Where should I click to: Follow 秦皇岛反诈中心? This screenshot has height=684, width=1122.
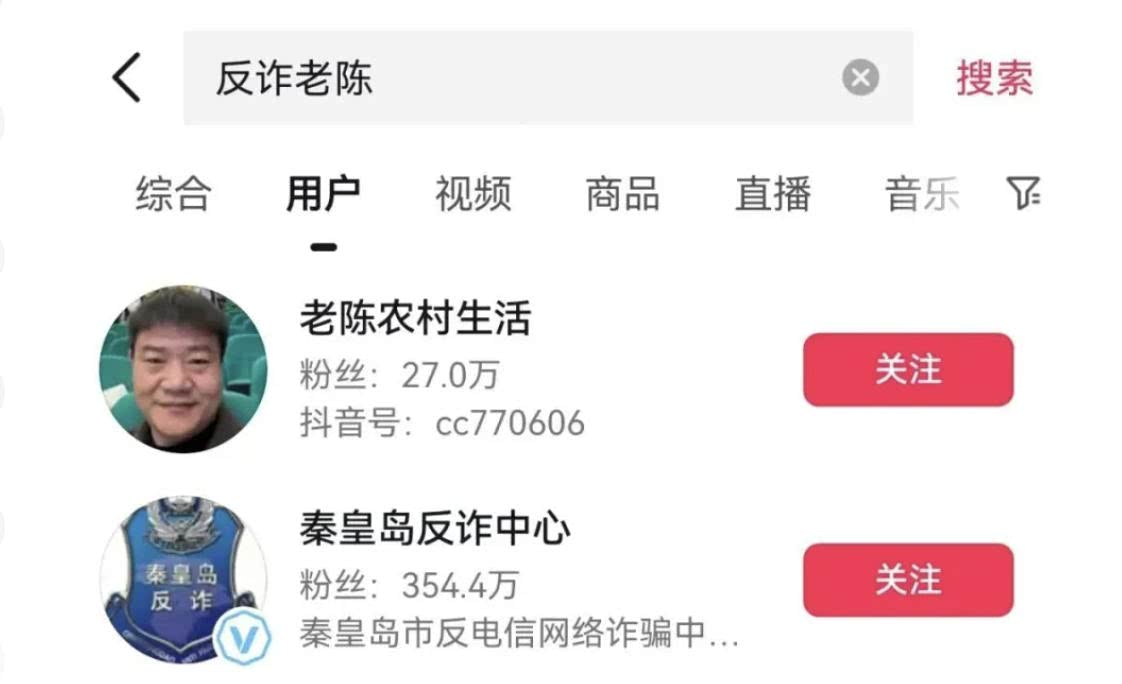pos(908,580)
